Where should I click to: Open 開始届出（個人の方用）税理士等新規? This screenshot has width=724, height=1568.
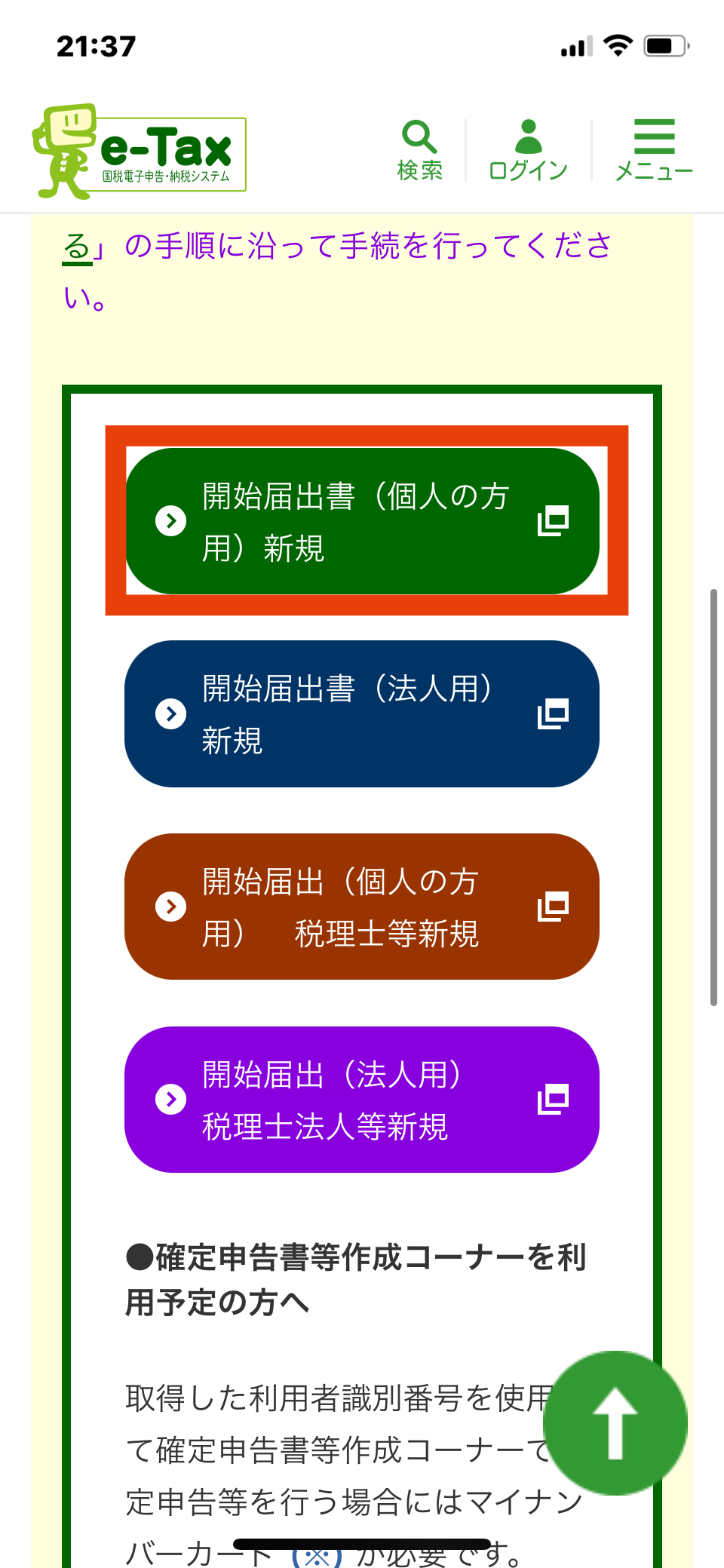tap(362, 907)
